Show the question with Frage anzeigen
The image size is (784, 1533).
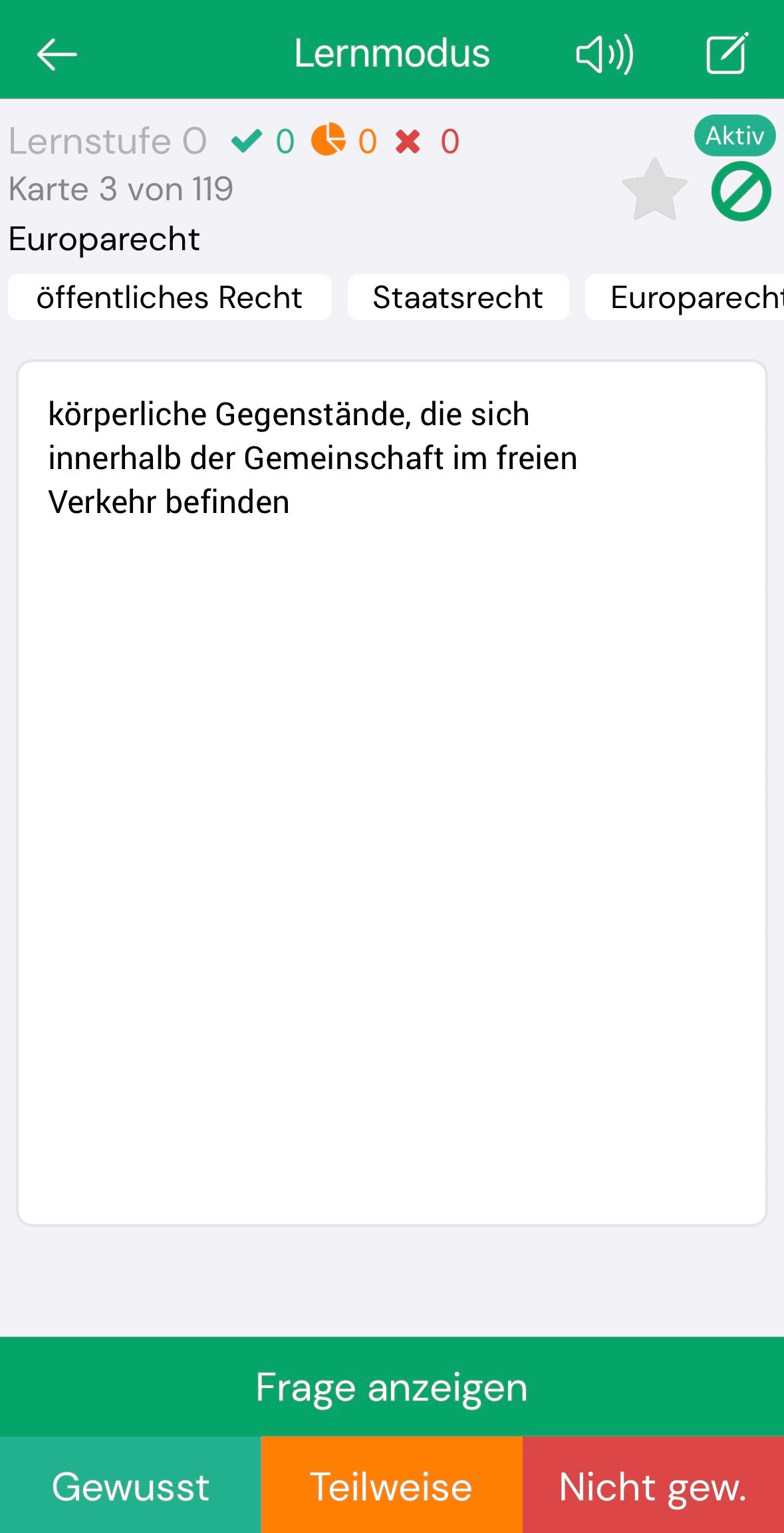[x=392, y=1387]
